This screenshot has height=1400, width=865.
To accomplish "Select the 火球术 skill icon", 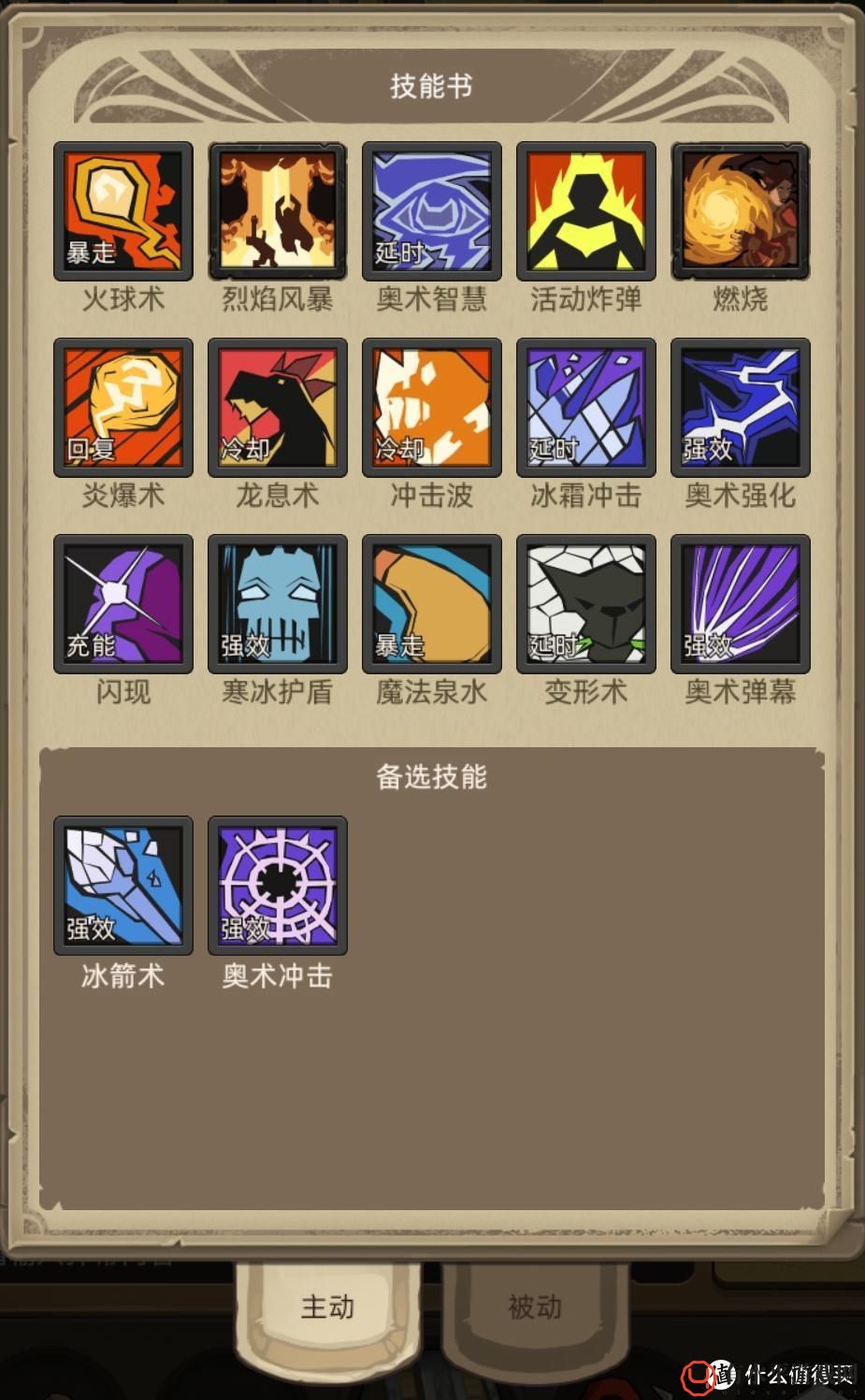I will coord(123,211).
